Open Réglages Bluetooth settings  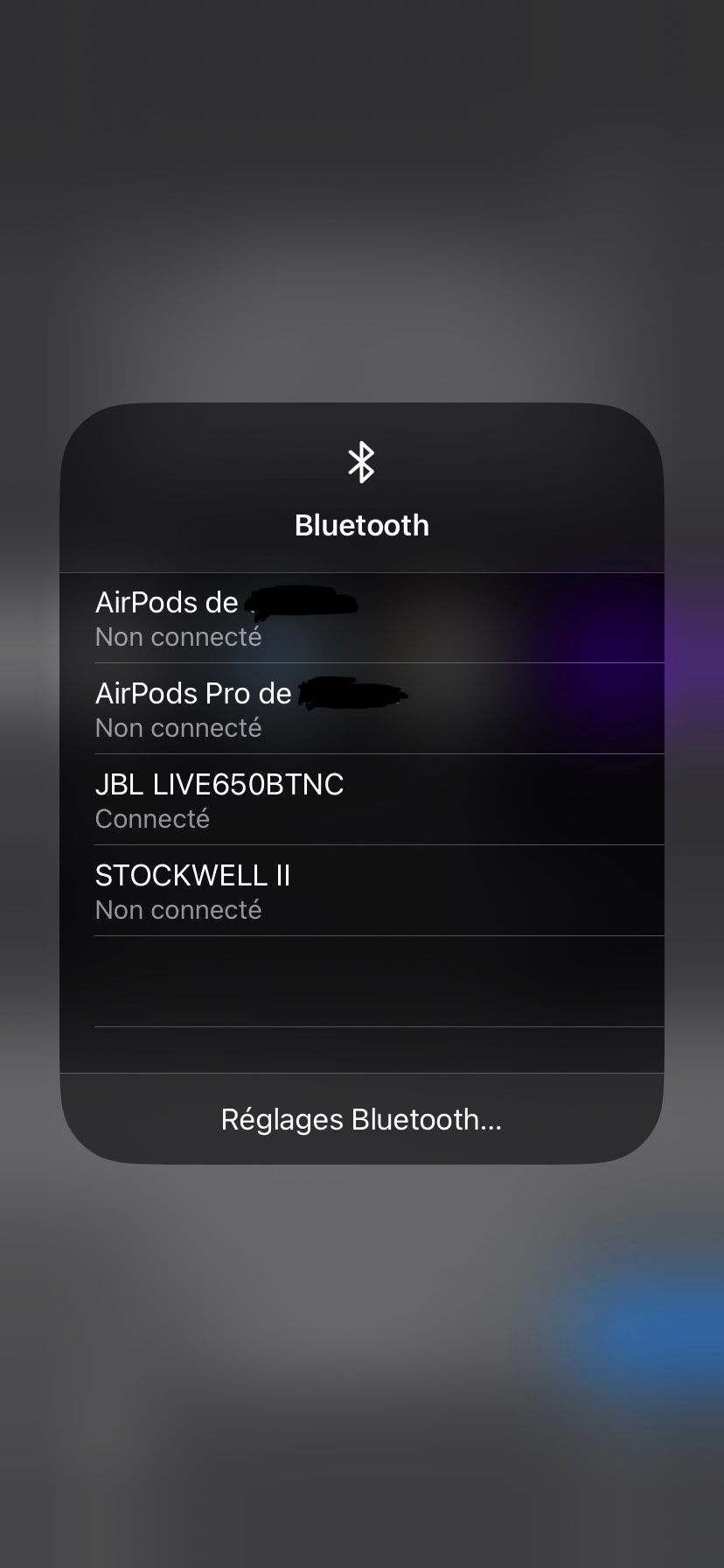point(361,1119)
